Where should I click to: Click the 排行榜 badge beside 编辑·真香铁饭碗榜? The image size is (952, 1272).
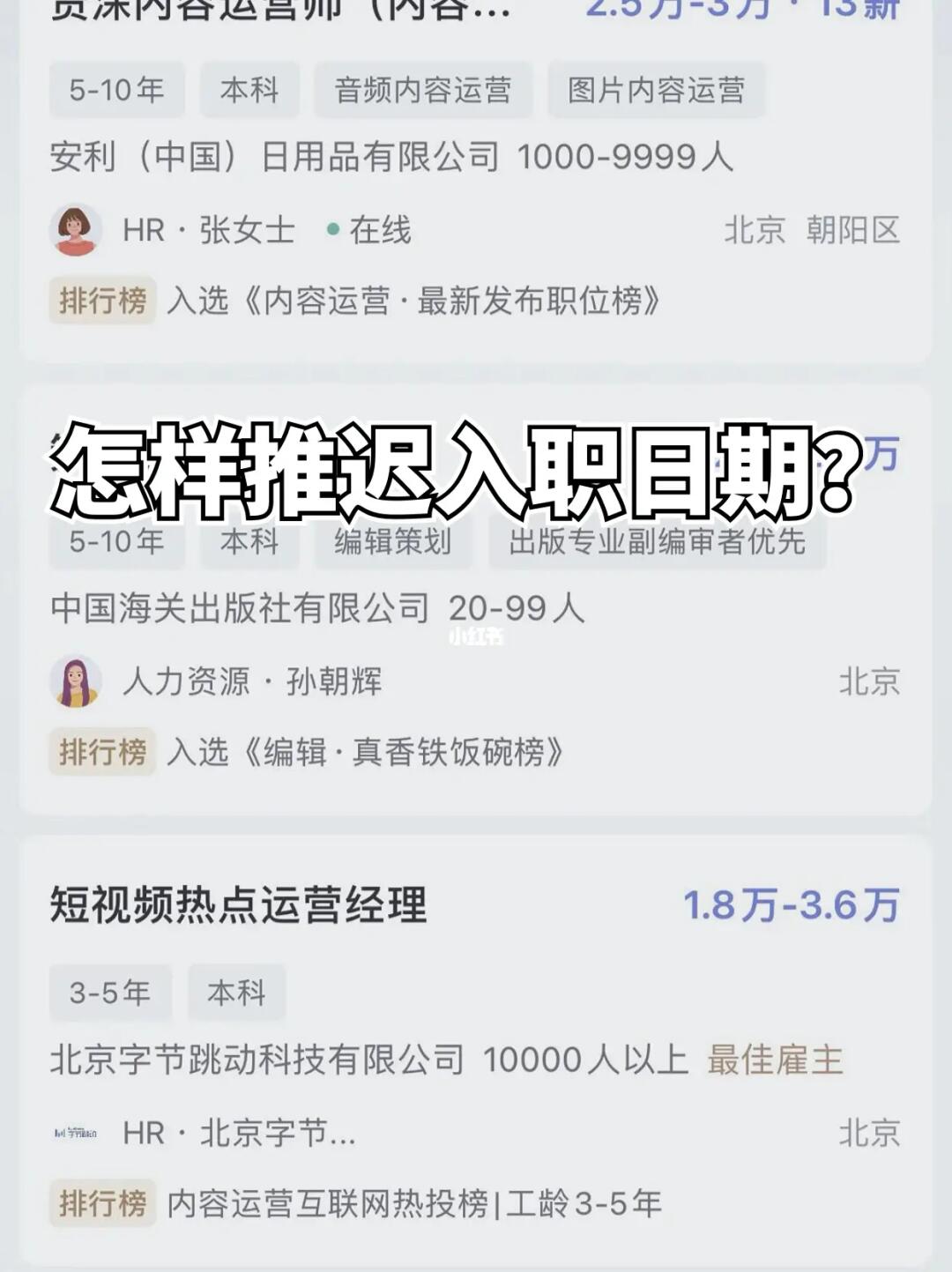102,752
